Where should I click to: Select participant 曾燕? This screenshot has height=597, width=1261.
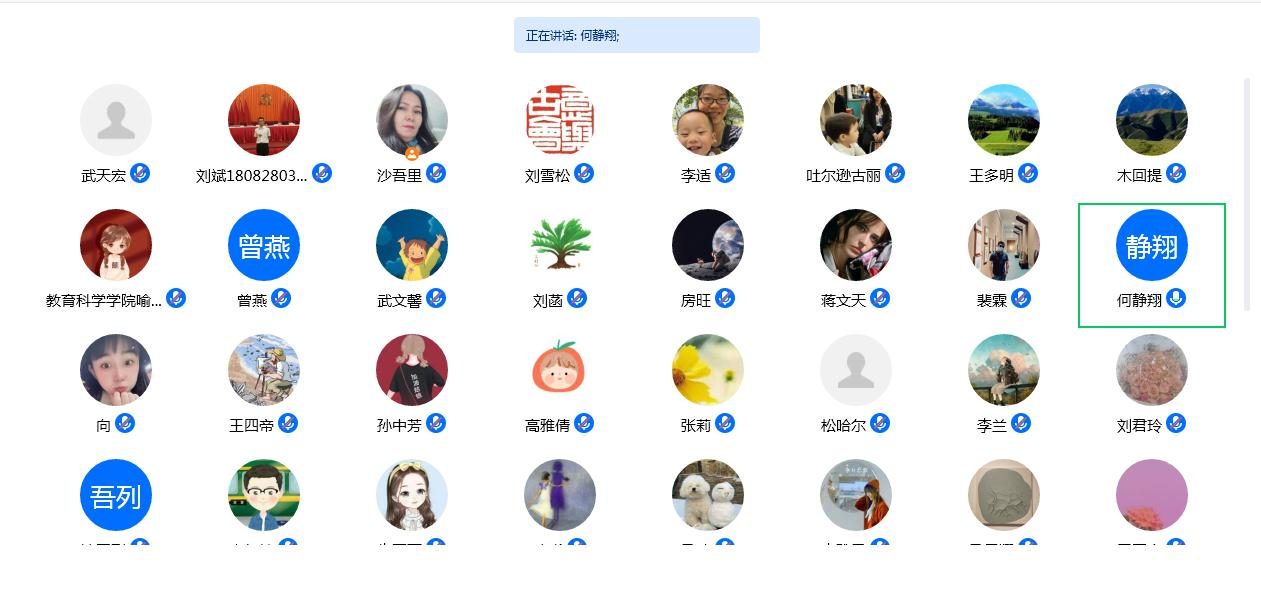(263, 245)
